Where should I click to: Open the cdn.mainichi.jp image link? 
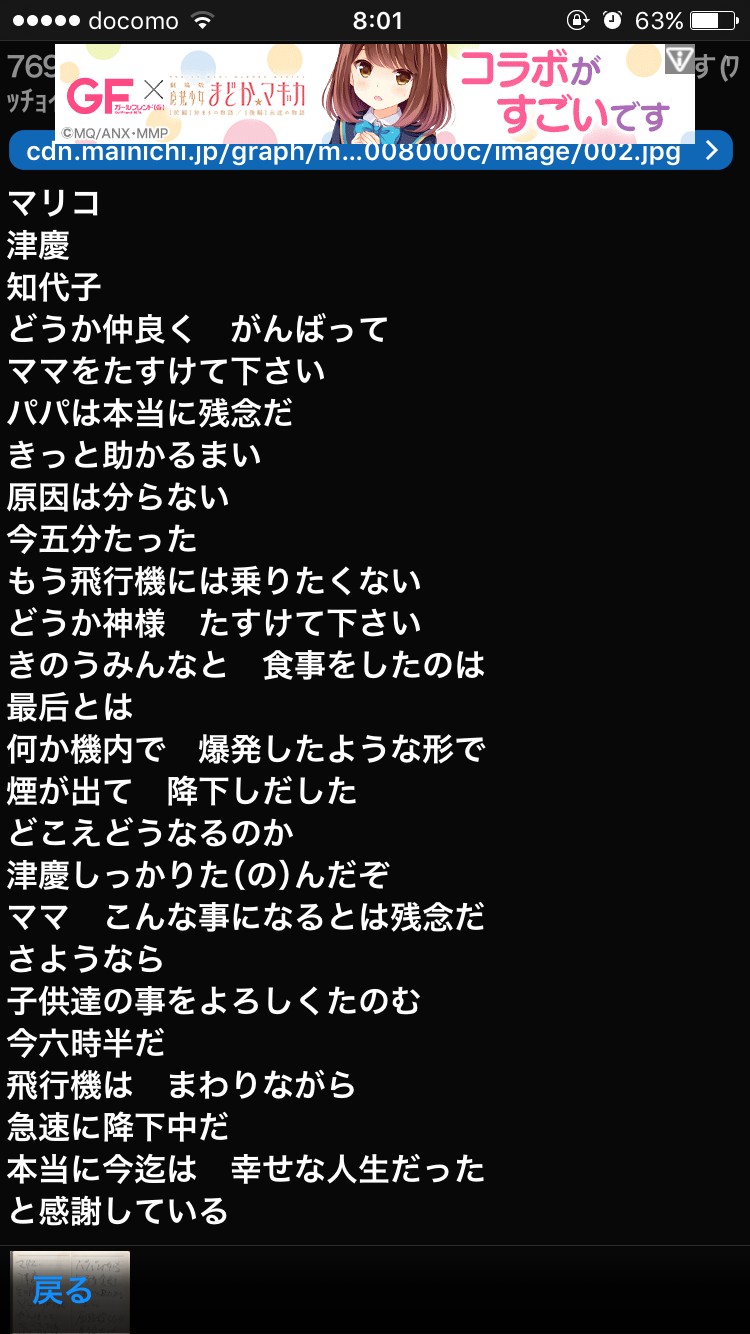point(370,152)
